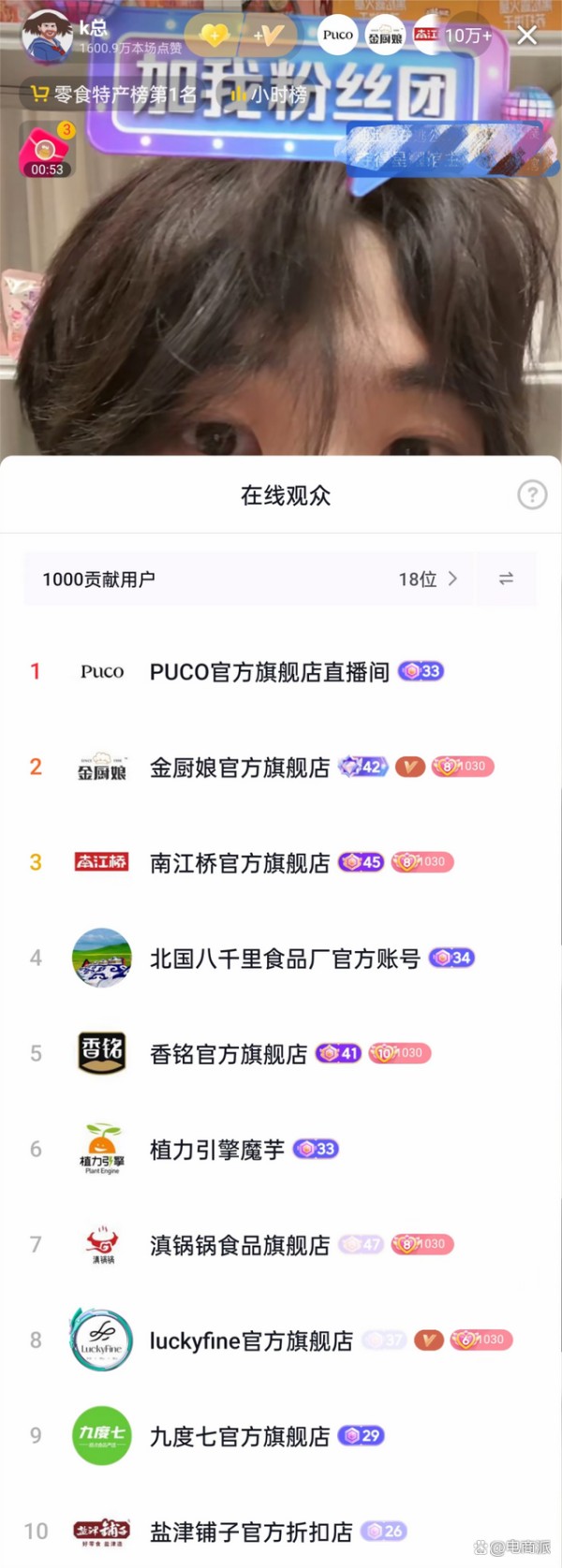
Task: Open streamer k总's avatar
Action: coord(47,37)
